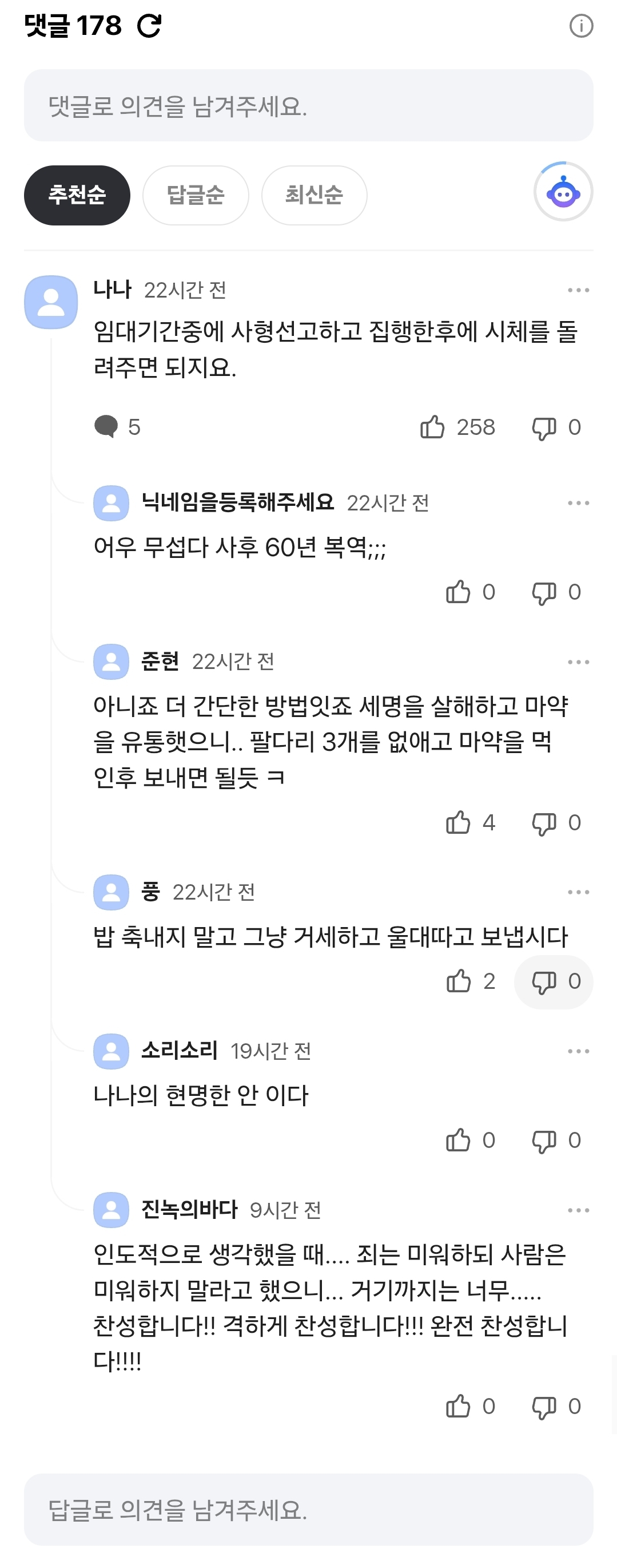The image size is (617, 1568).
Task: Like 준현's reply
Action: pos(471,823)
